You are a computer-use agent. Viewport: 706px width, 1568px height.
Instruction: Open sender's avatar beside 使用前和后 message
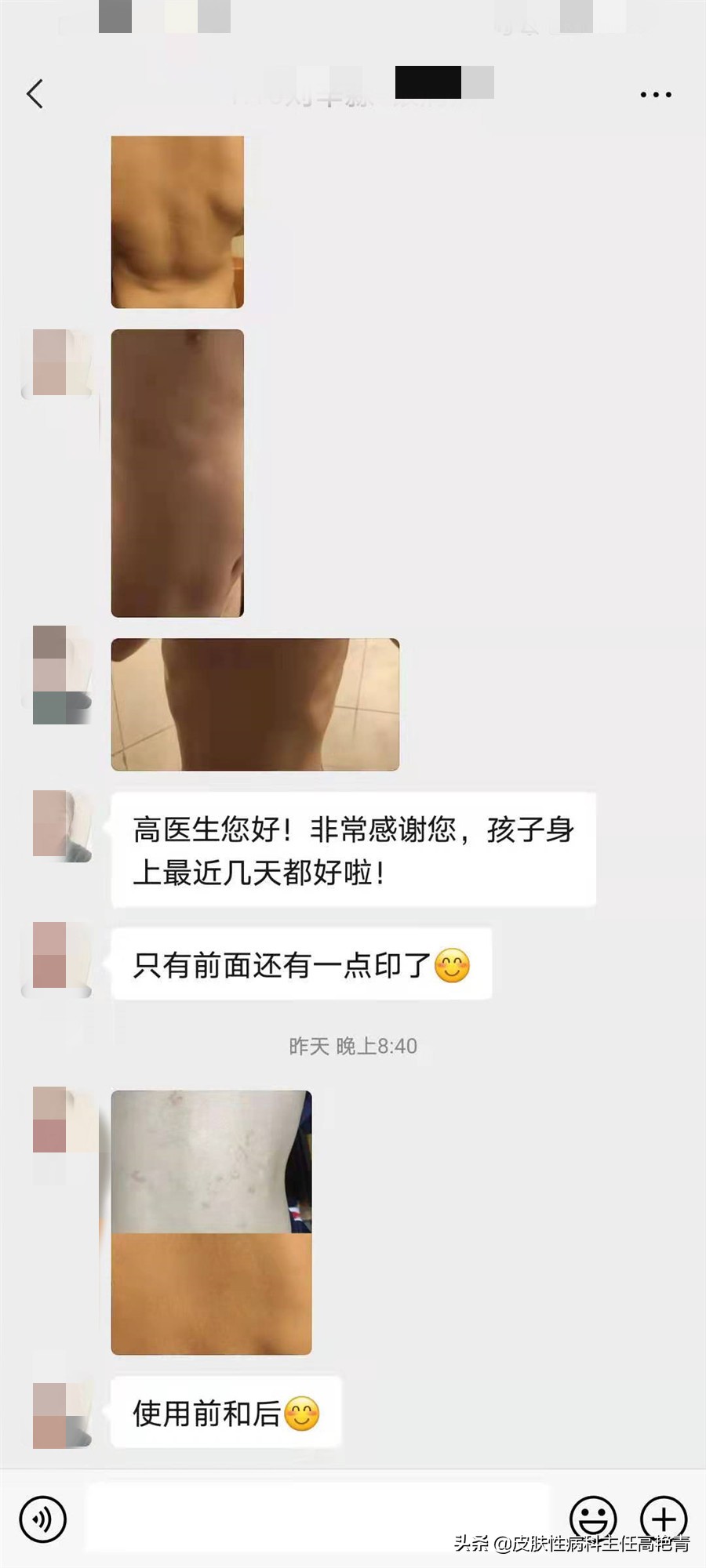coord(62,1414)
